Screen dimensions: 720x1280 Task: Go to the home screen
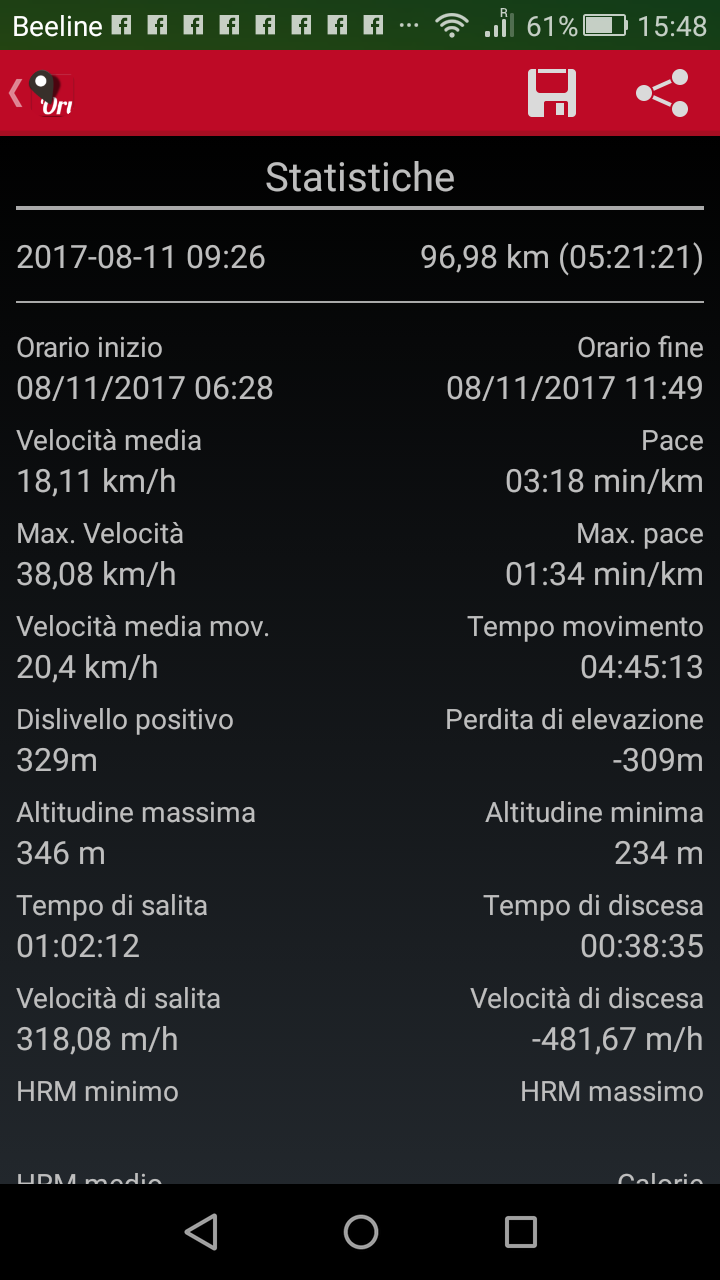360,1232
